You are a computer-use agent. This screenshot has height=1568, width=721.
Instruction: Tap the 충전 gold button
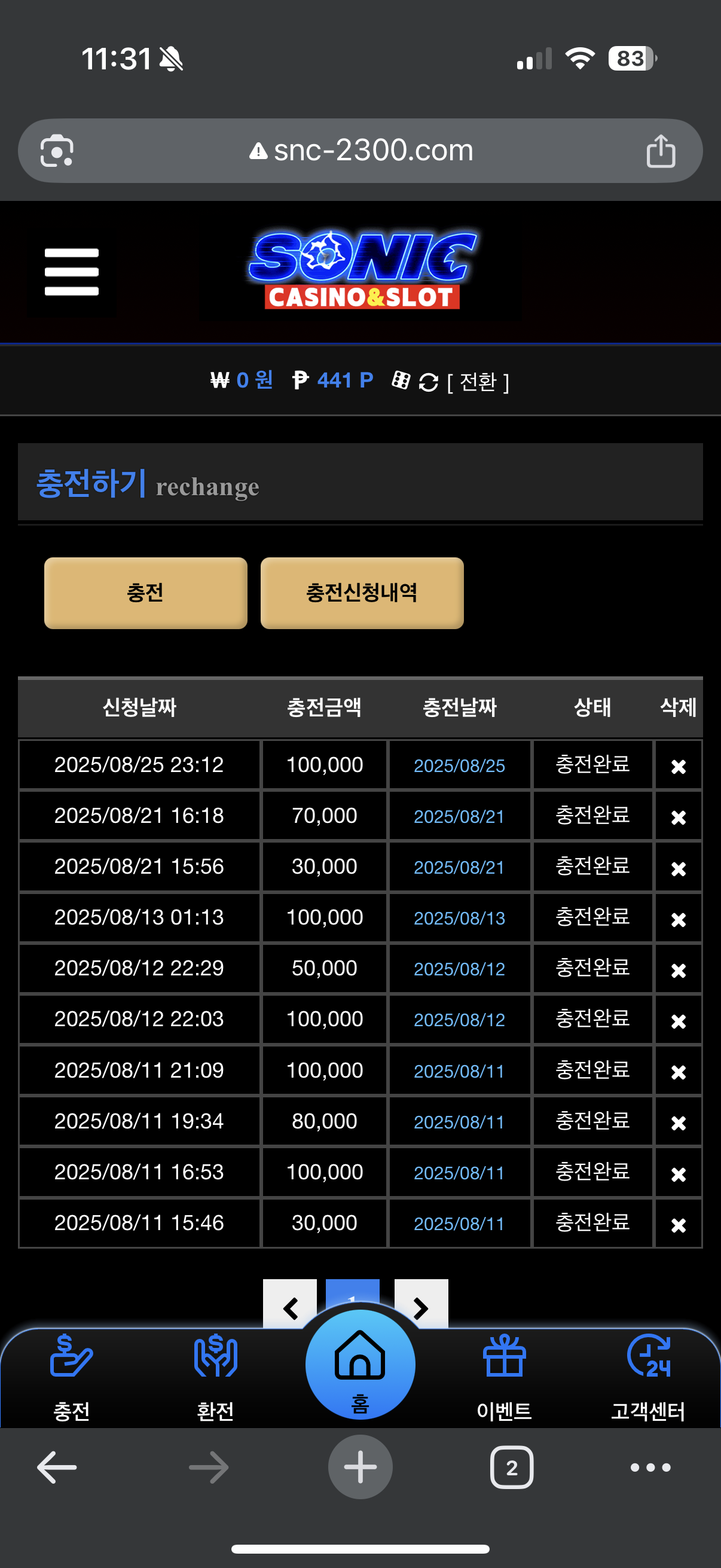coord(145,592)
